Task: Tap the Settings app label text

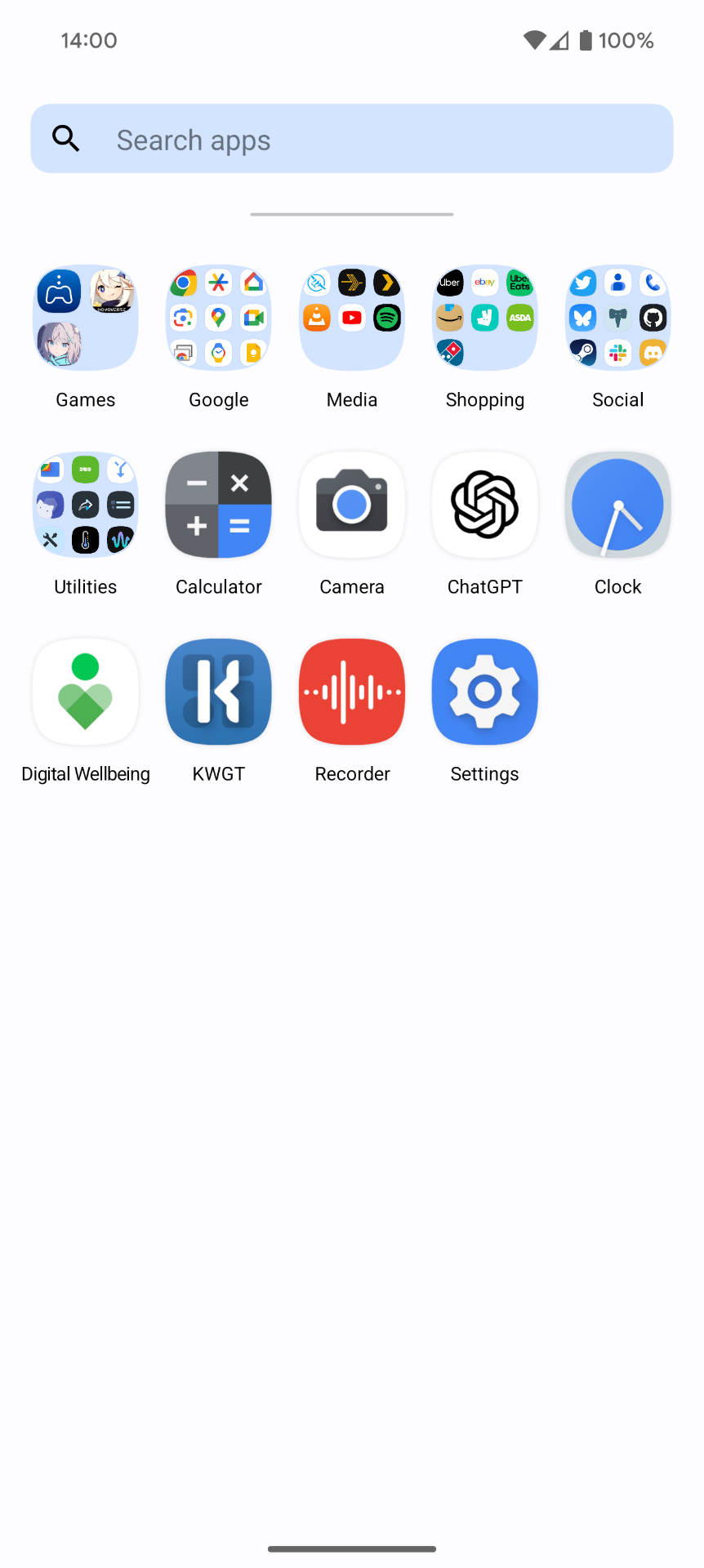Action: pos(484,773)
